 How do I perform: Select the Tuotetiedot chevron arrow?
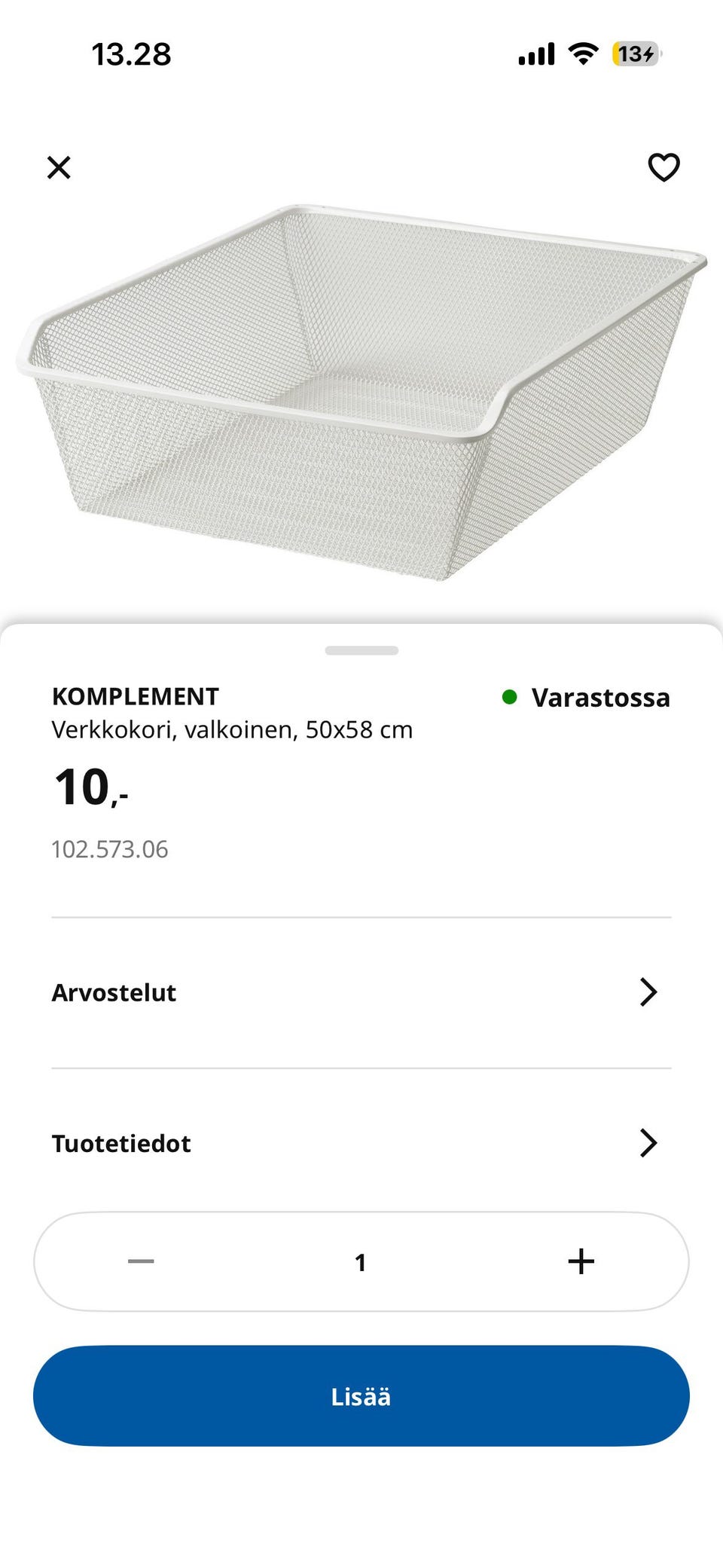tap(649, 1143)
